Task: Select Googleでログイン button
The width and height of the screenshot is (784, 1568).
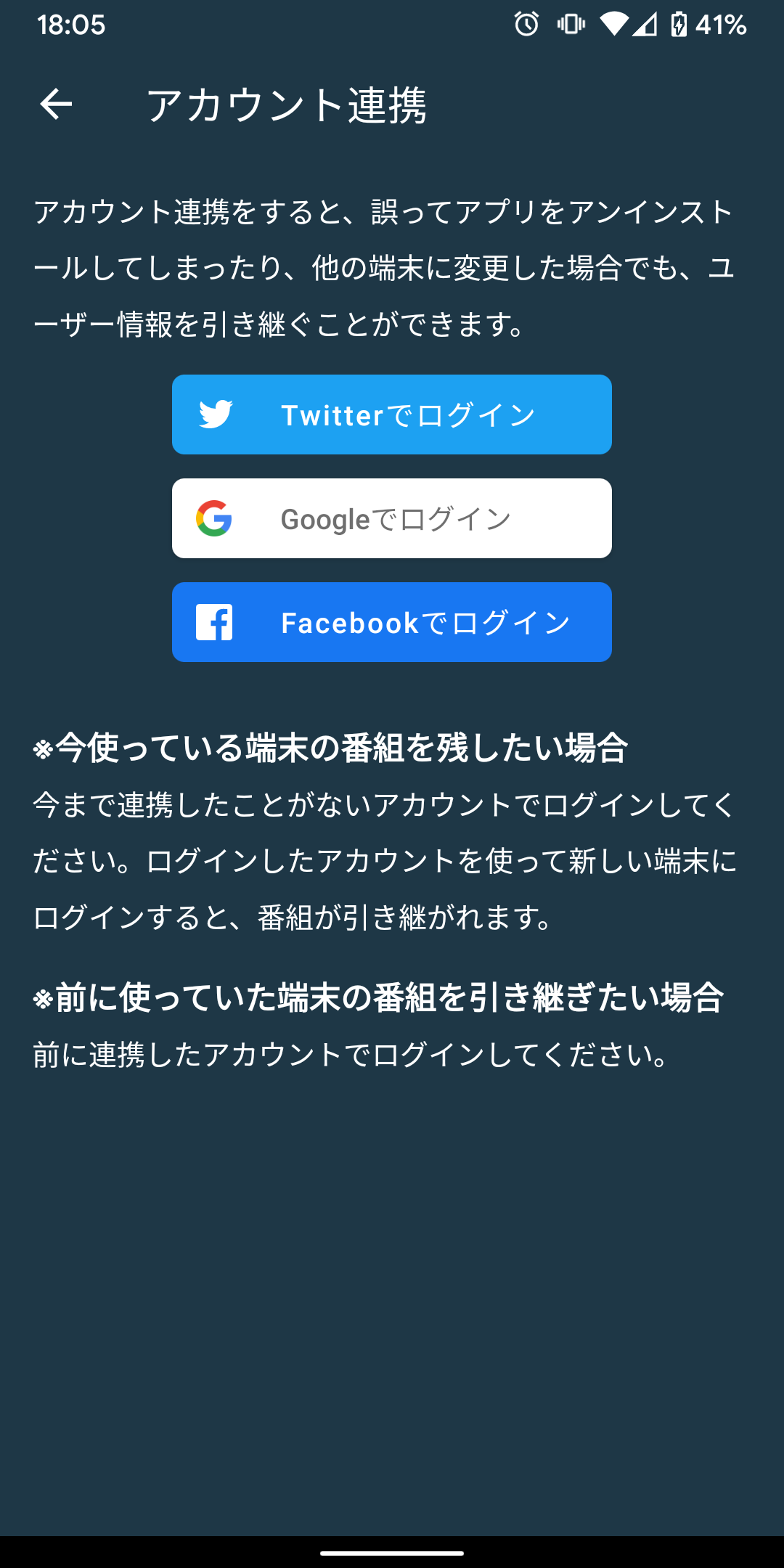Action: pyautogui.click(x=392, y=518)
